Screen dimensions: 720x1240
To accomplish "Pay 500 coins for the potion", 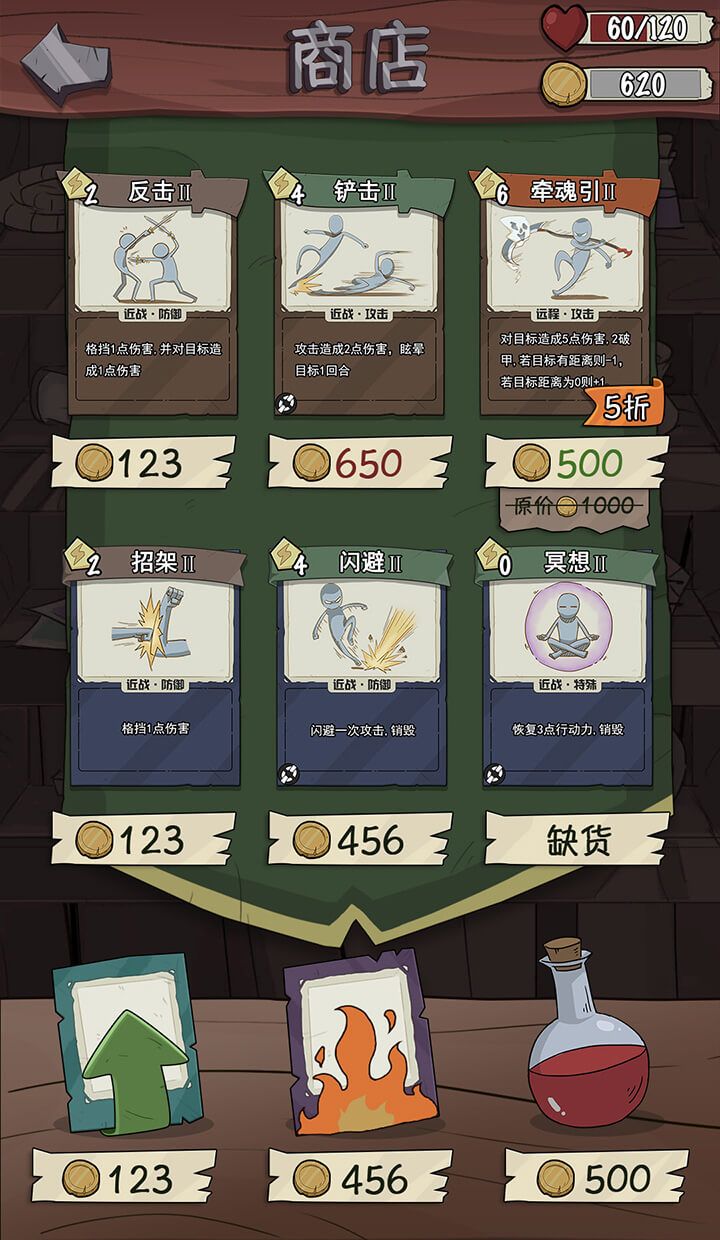I will tap(596, 1178).
